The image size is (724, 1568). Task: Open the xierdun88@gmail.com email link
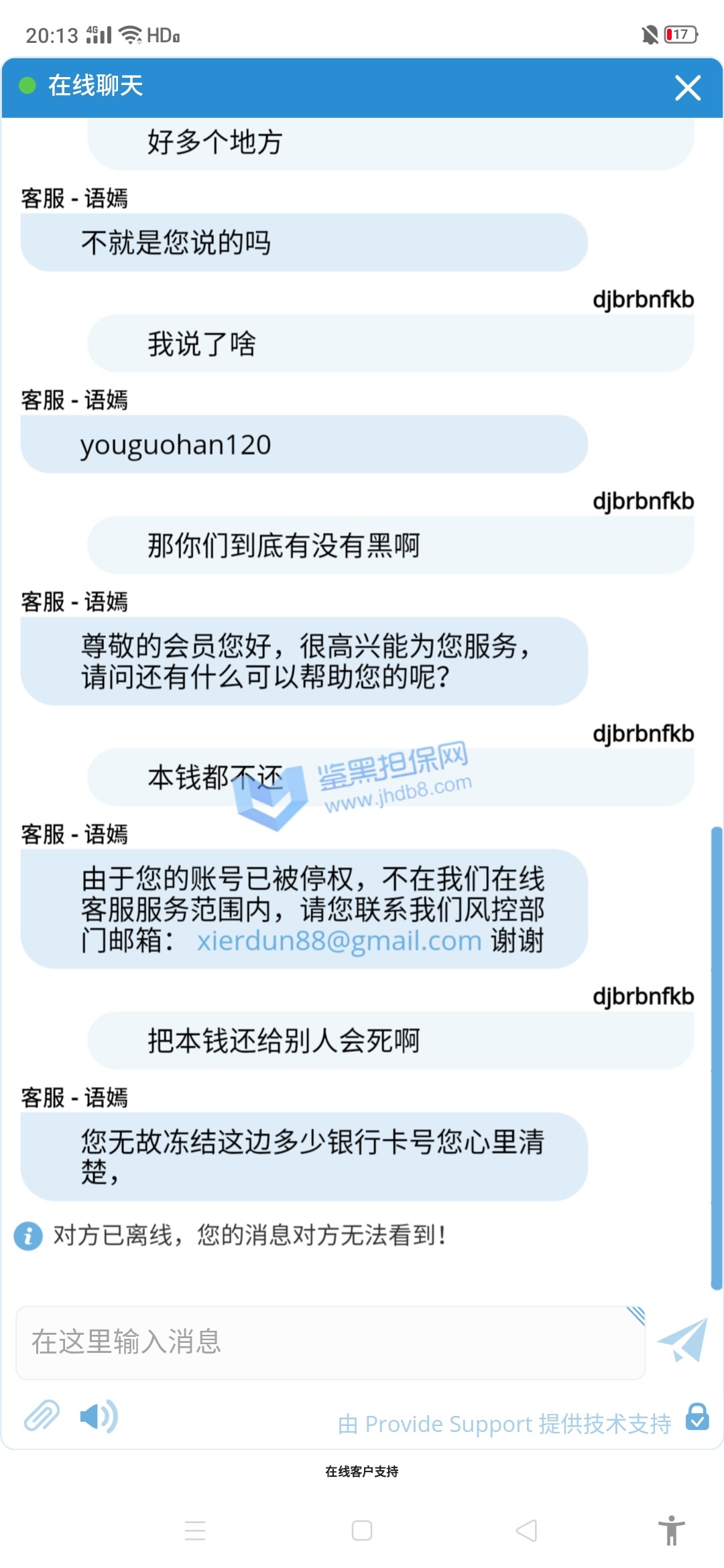(339, 941)
